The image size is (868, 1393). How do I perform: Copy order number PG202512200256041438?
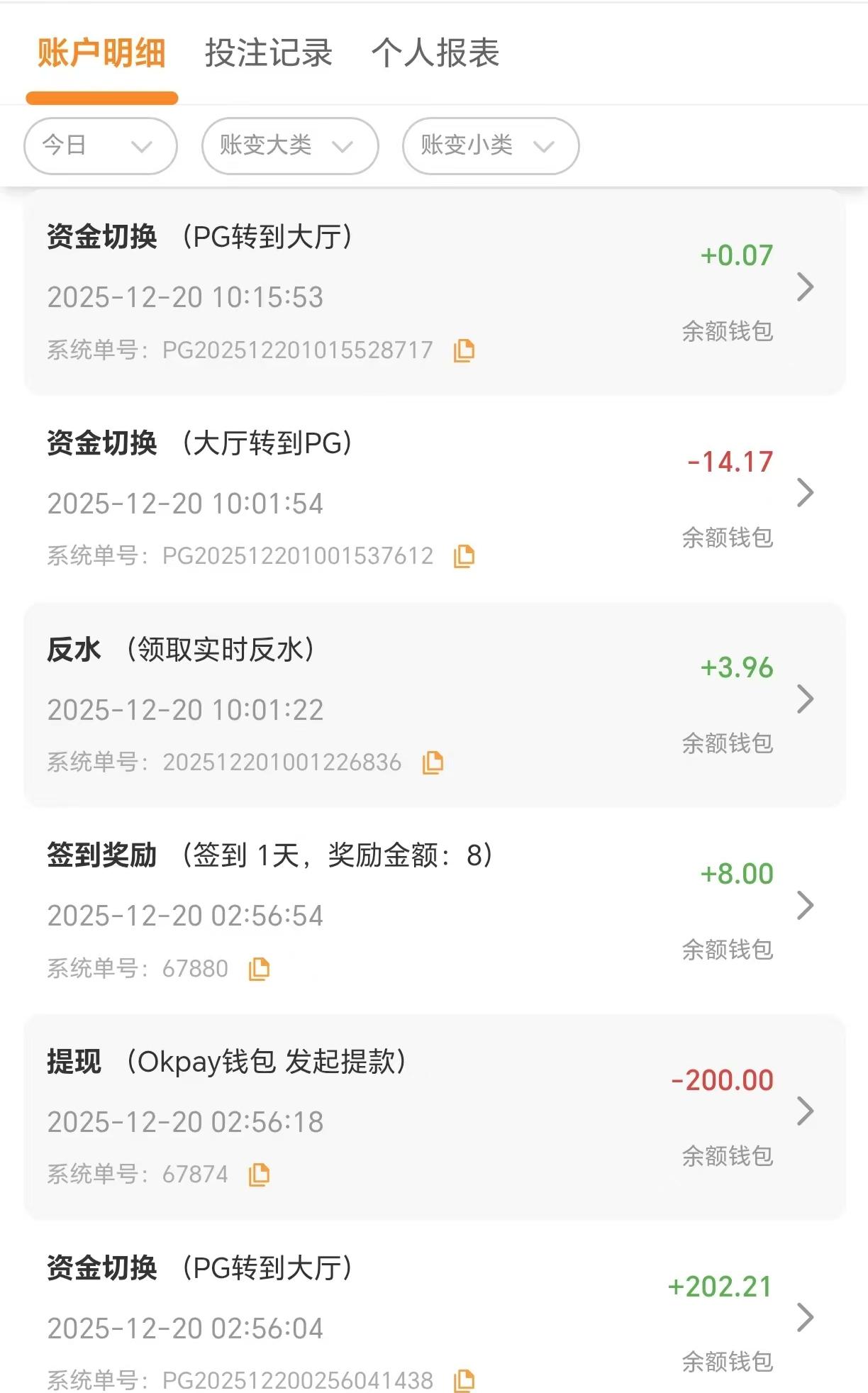pyautogui.click(x=464, y=1380)
